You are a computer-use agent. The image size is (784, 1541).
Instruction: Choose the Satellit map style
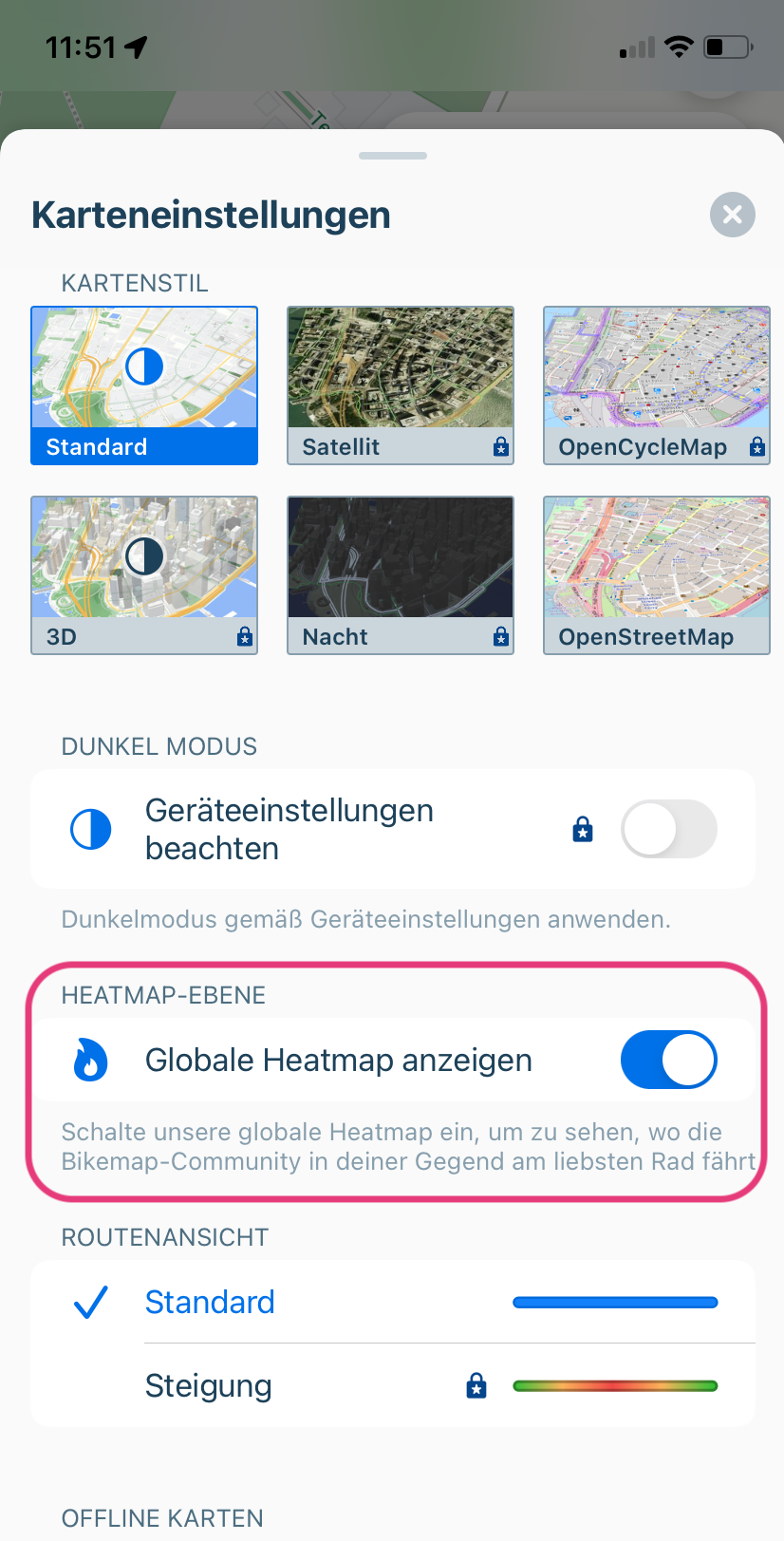(400, 385)
